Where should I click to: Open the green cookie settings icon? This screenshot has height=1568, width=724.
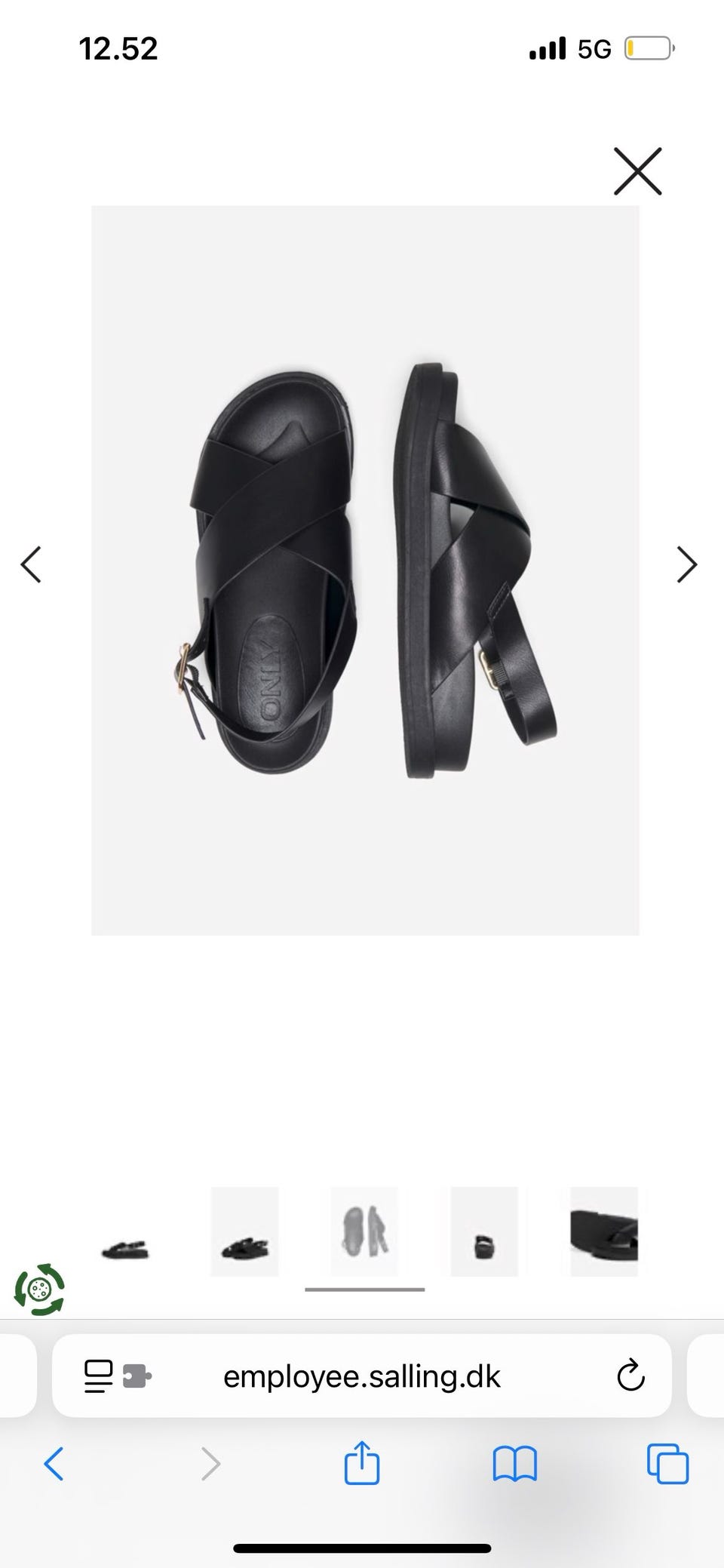pyautogui.click(x=39, y=1290)
